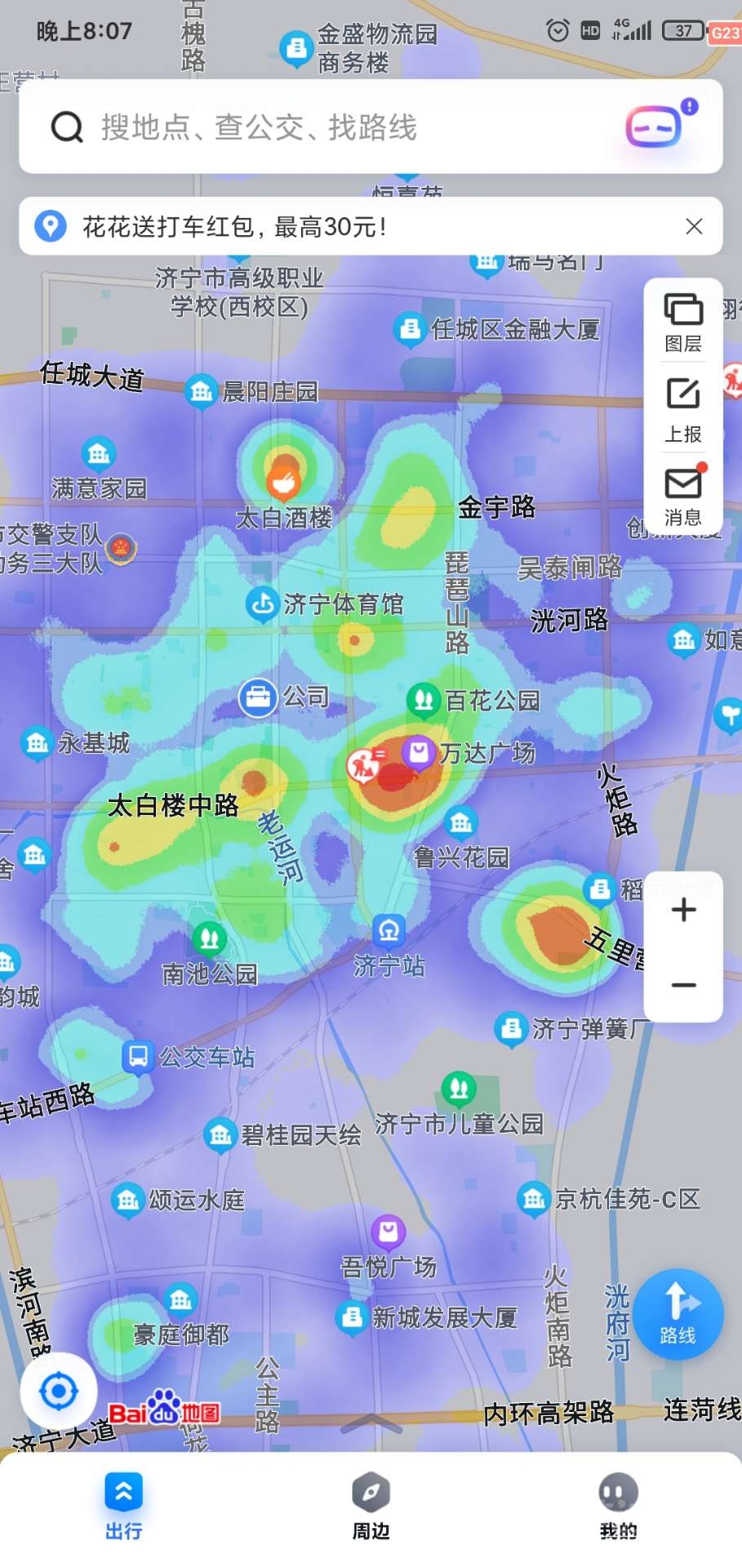Switch to the 我的 tab
The width and height of the screenshot is (742, 1568).
[618, 1506]
